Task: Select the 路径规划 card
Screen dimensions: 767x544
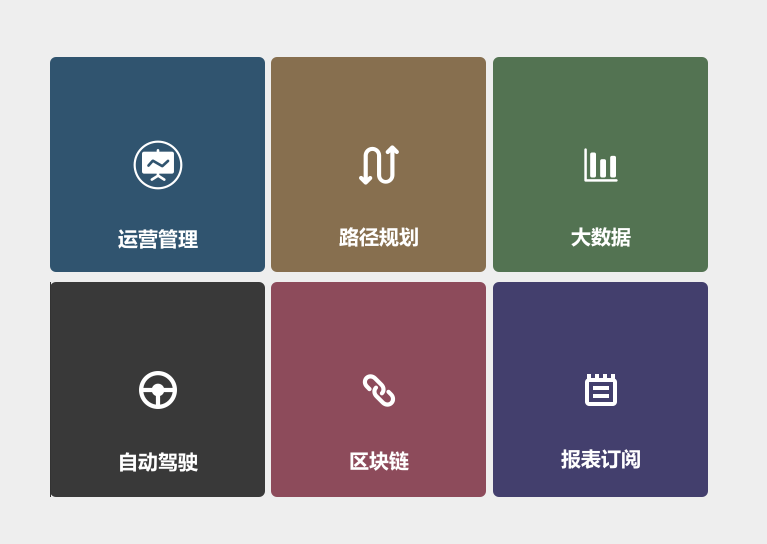Action: coord(378,165)
